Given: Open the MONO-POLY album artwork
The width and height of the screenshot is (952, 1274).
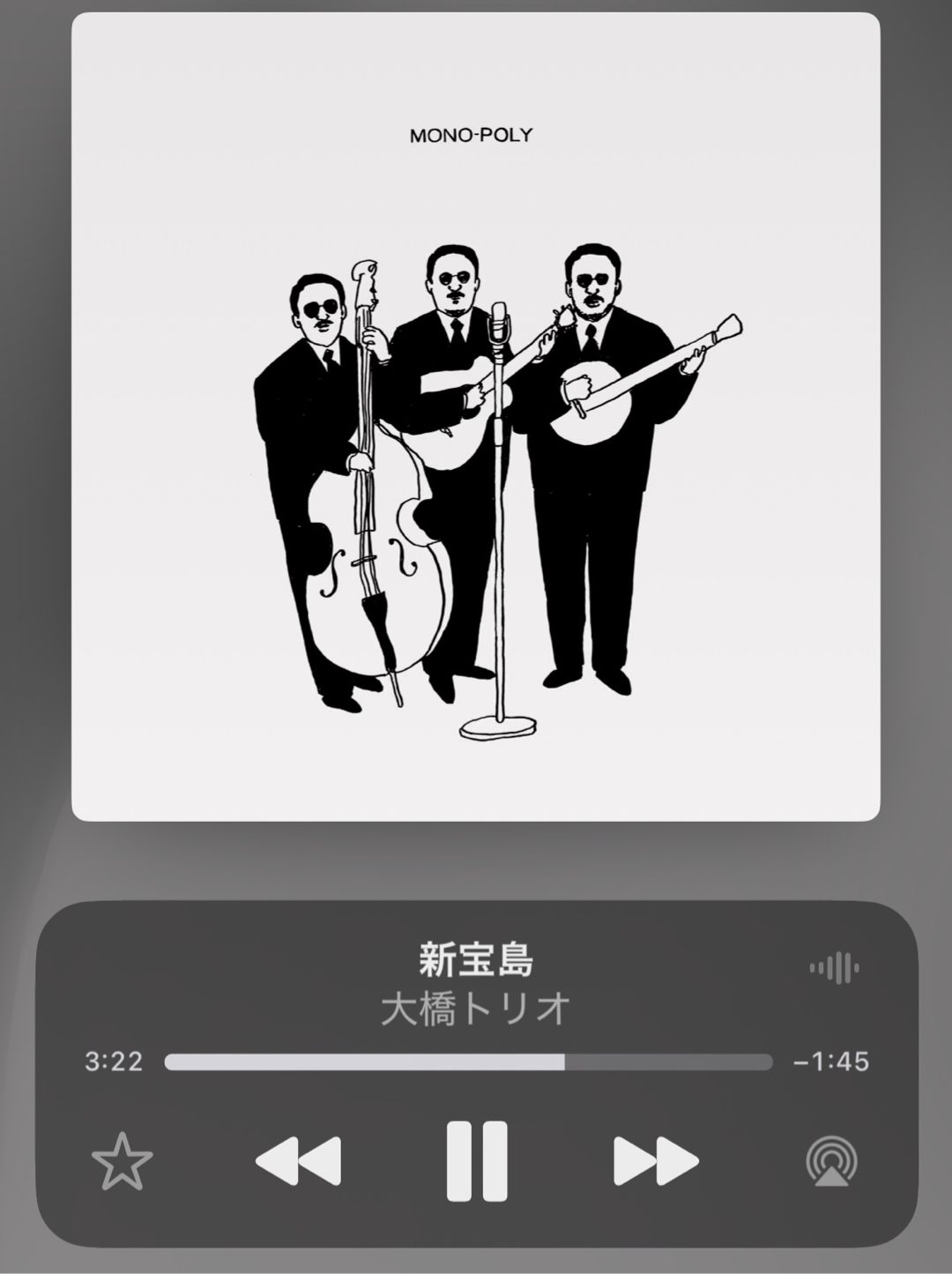Looking at the screenshot, I should click(476, 416).
